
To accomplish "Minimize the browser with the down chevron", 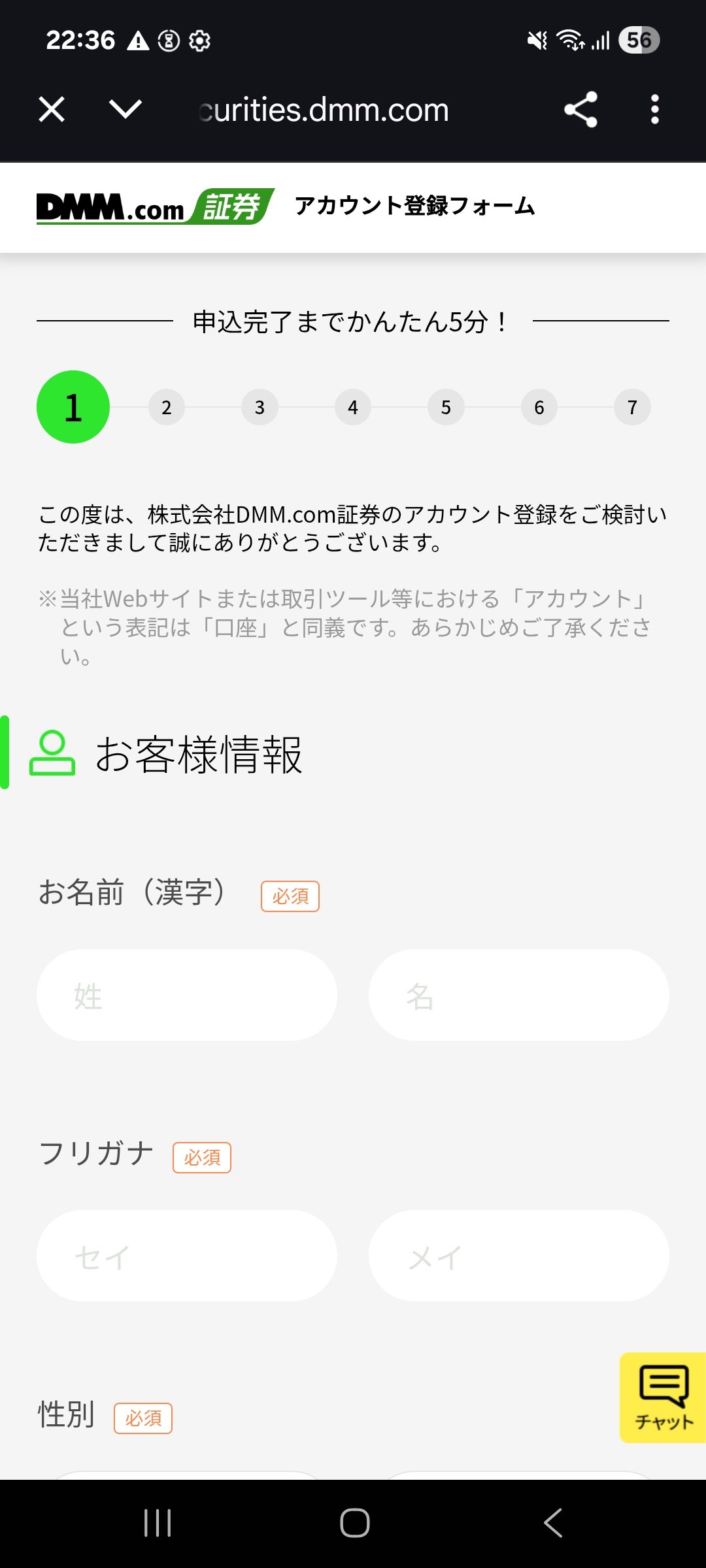I will 126,109.
